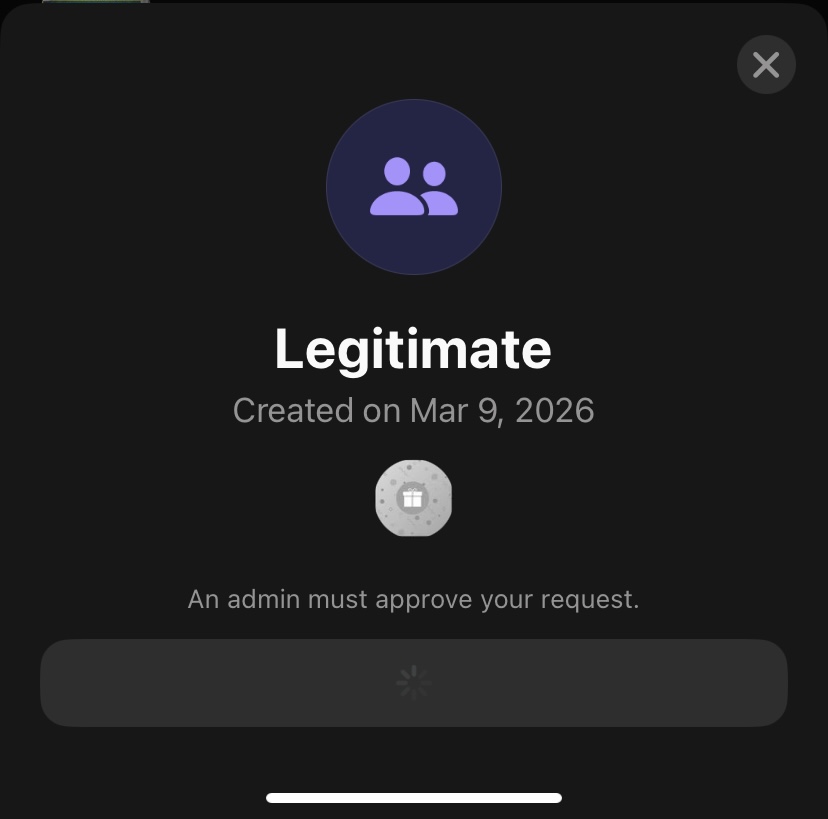Close the Legitimate group request sheet
Viewport: 828px width, 819px height.
(766, 65)
